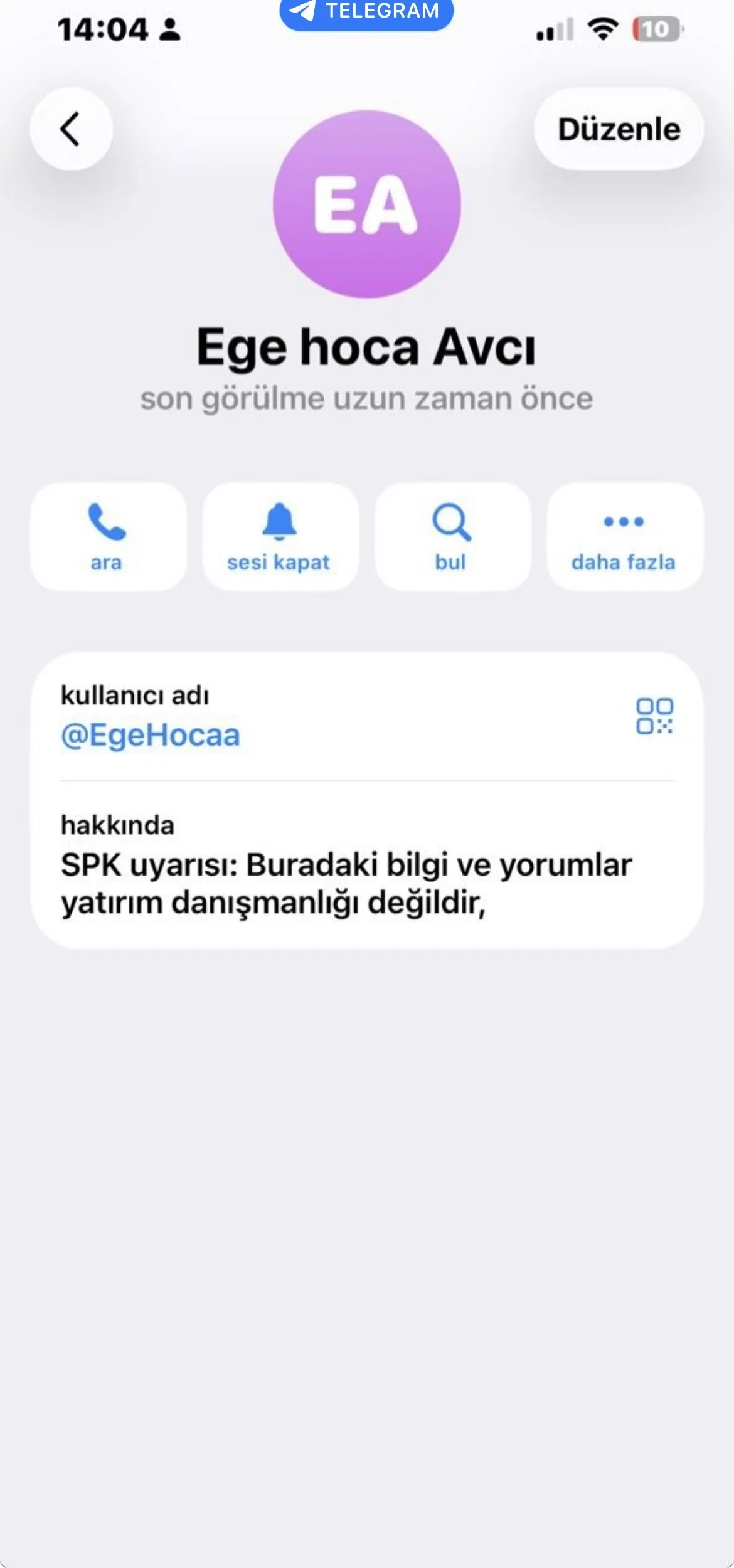Image resolution: width=734 pixels, height=1568 pixels.
Task: Tap the person icon beside the clock
Action: (168, 28)
